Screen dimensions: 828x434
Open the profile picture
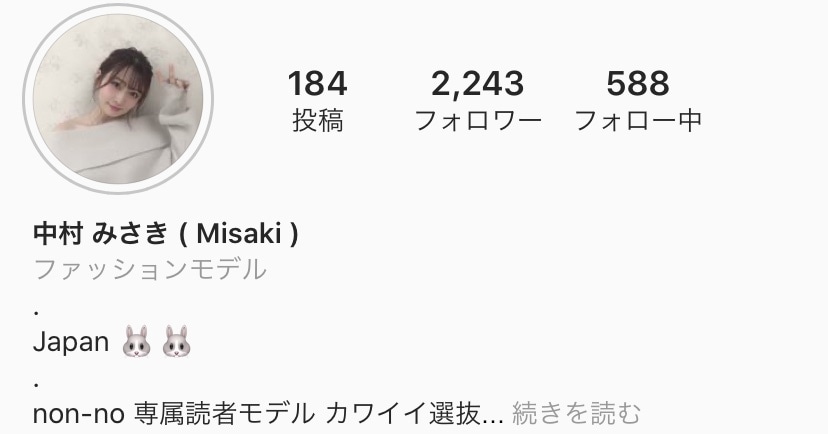coord(118,104)
